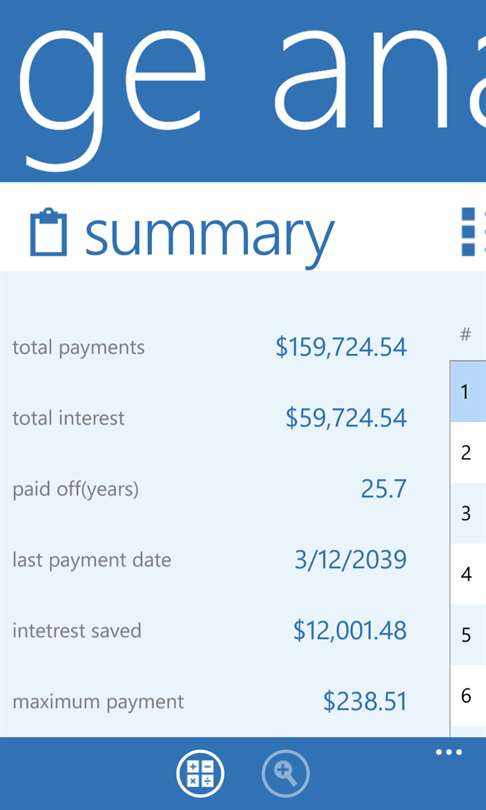Tap the zoom magnifier icon
The height and width of the screenshot is (810, 486).
[286, 774]
